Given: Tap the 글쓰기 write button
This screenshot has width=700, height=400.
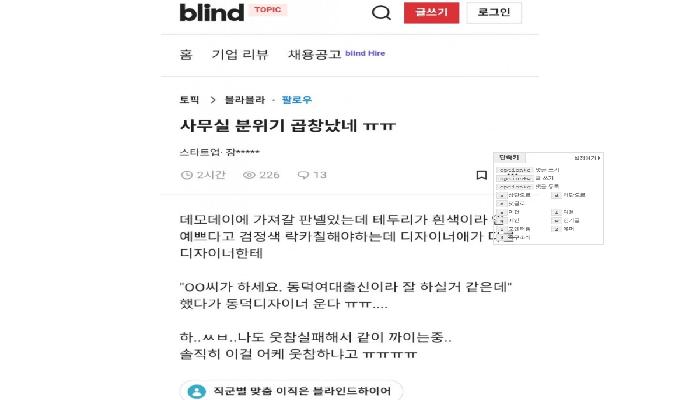Looking at the screenshot, I should (431, 13).
